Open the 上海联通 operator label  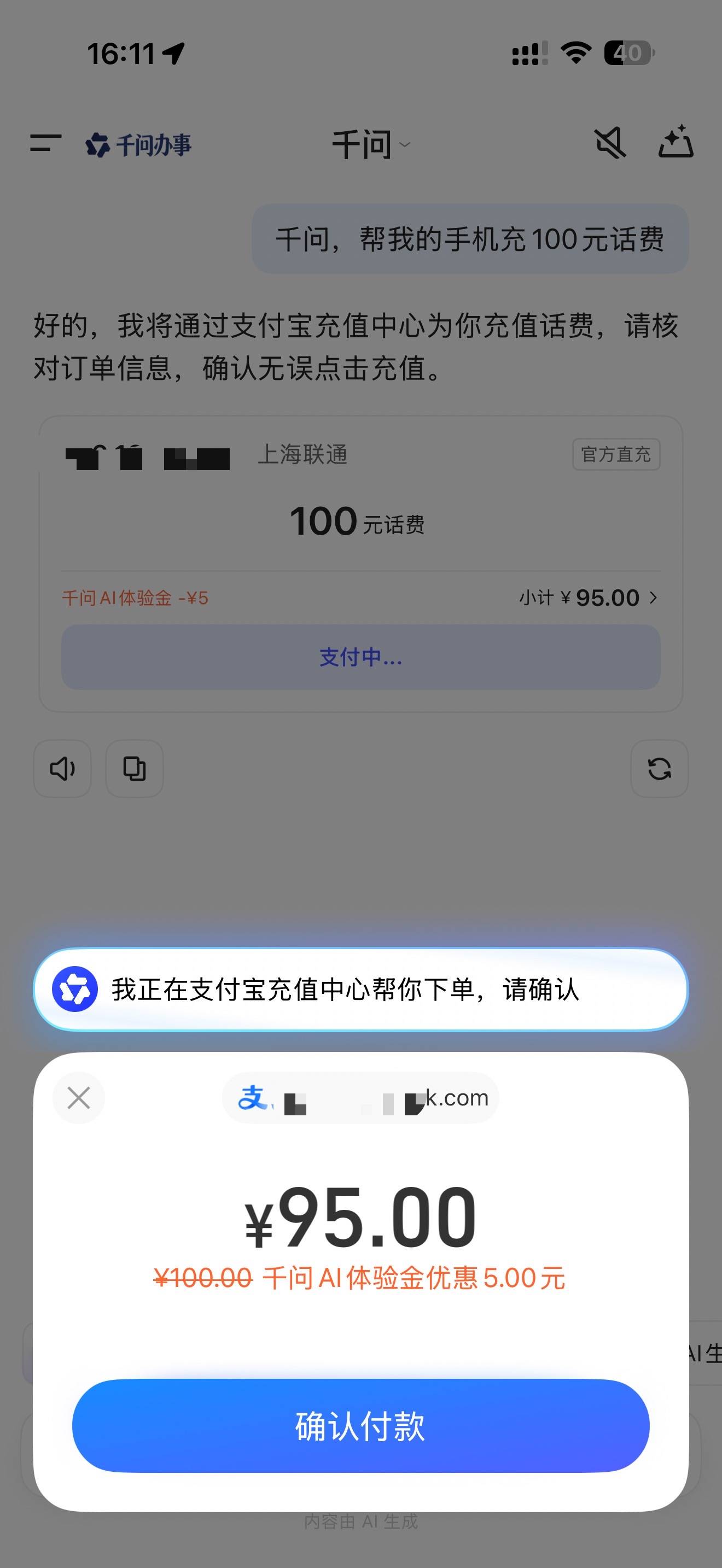302,455
